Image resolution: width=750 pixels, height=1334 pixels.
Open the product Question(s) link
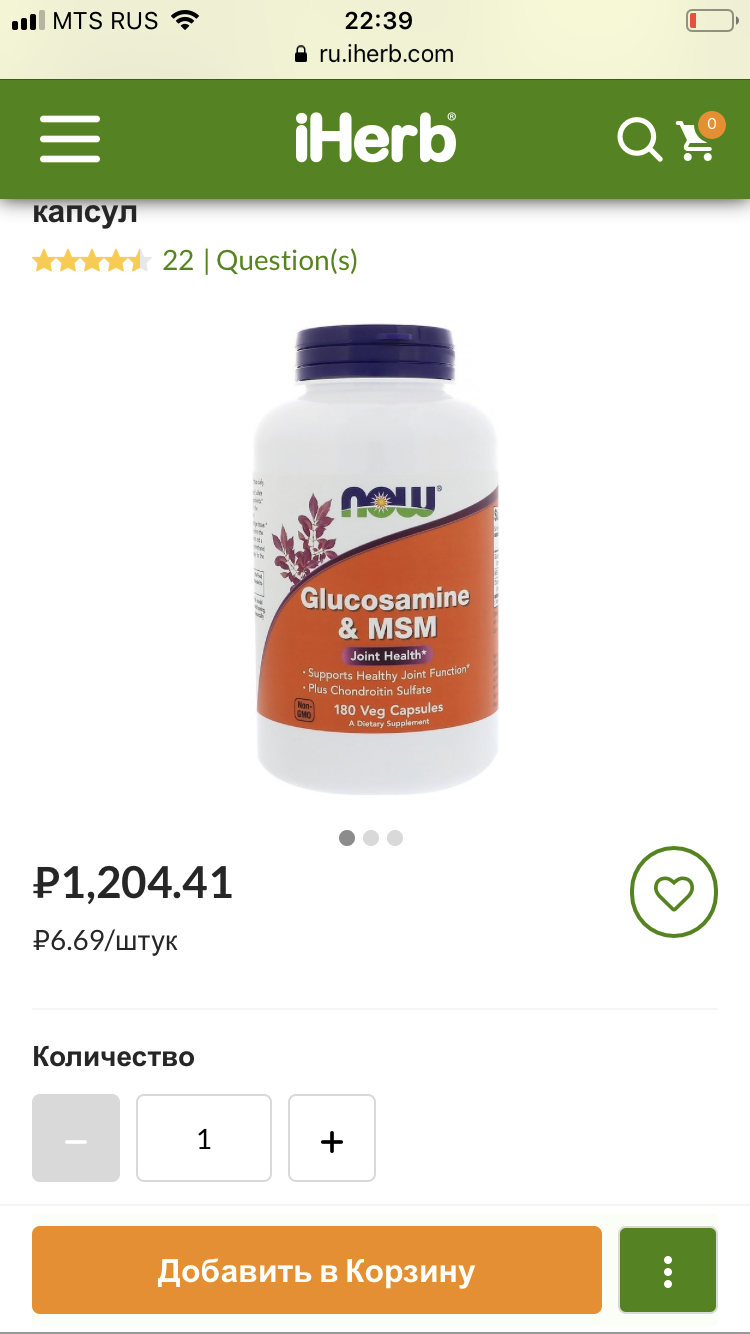click(x=287, y=261)
